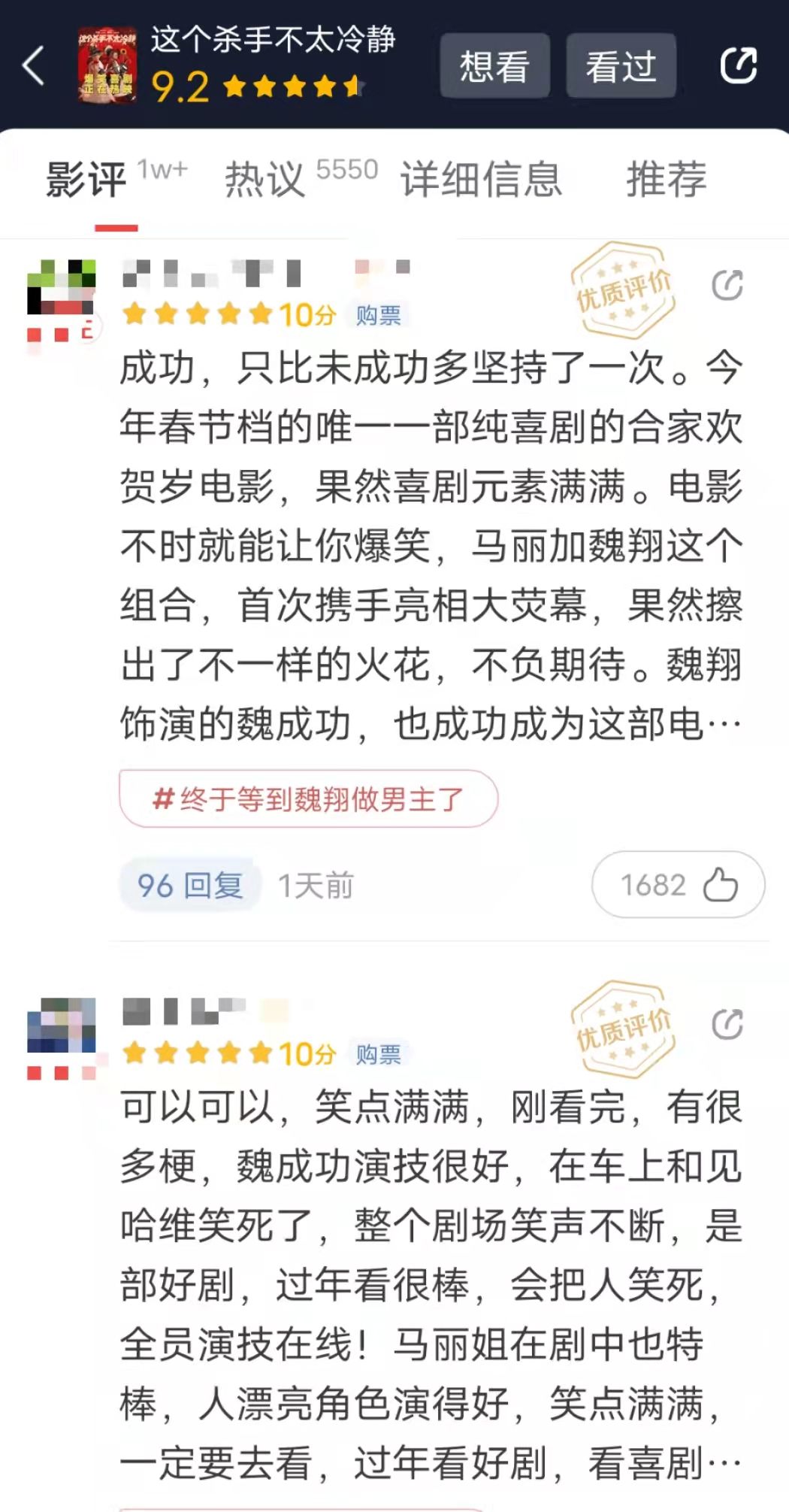The height and width of the screenshot is (1512, 789).
Task: View the first reviewer's profile avatar
Action: click(62, 287)
